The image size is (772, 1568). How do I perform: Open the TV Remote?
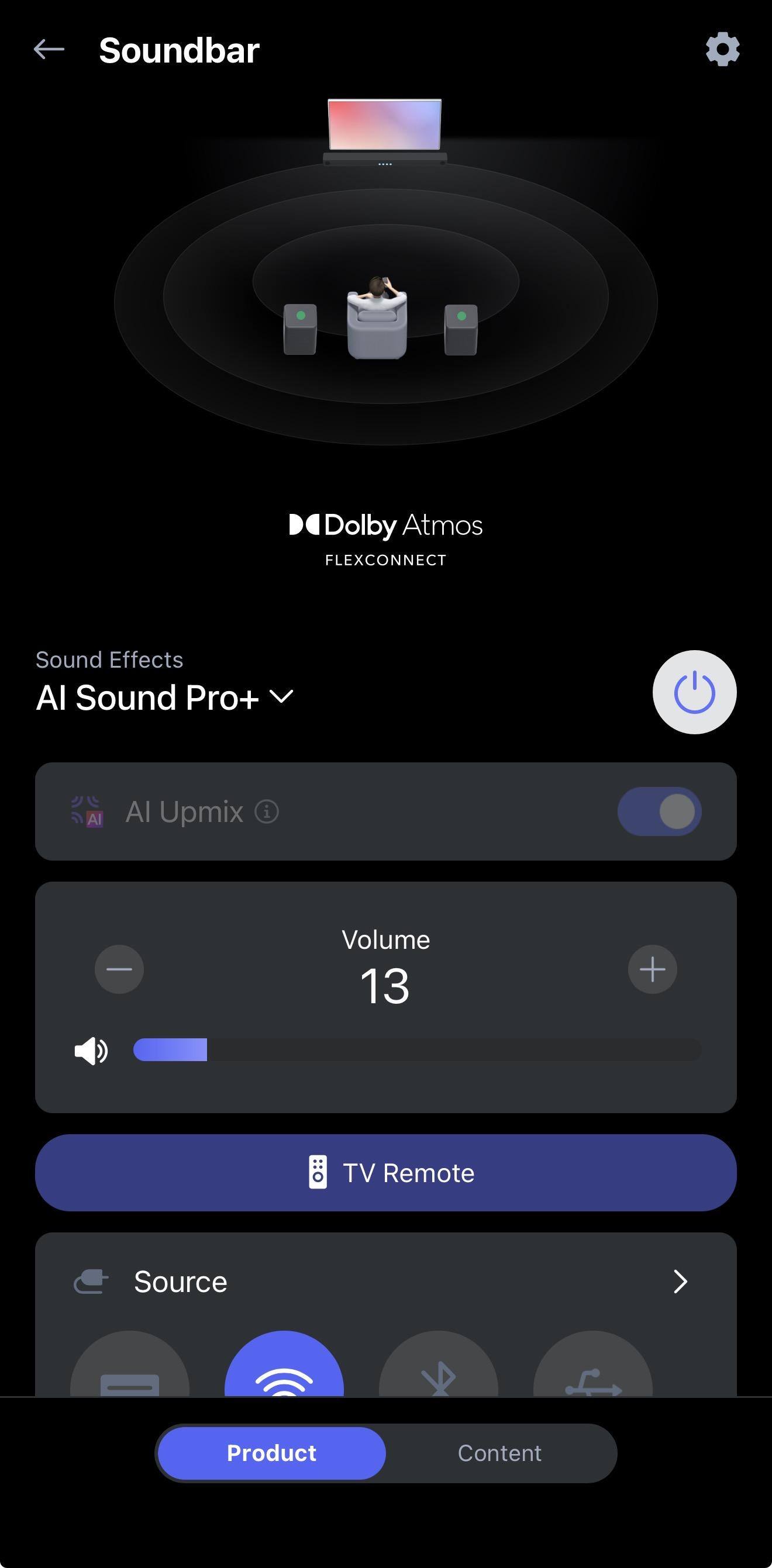coord(386,1172)
